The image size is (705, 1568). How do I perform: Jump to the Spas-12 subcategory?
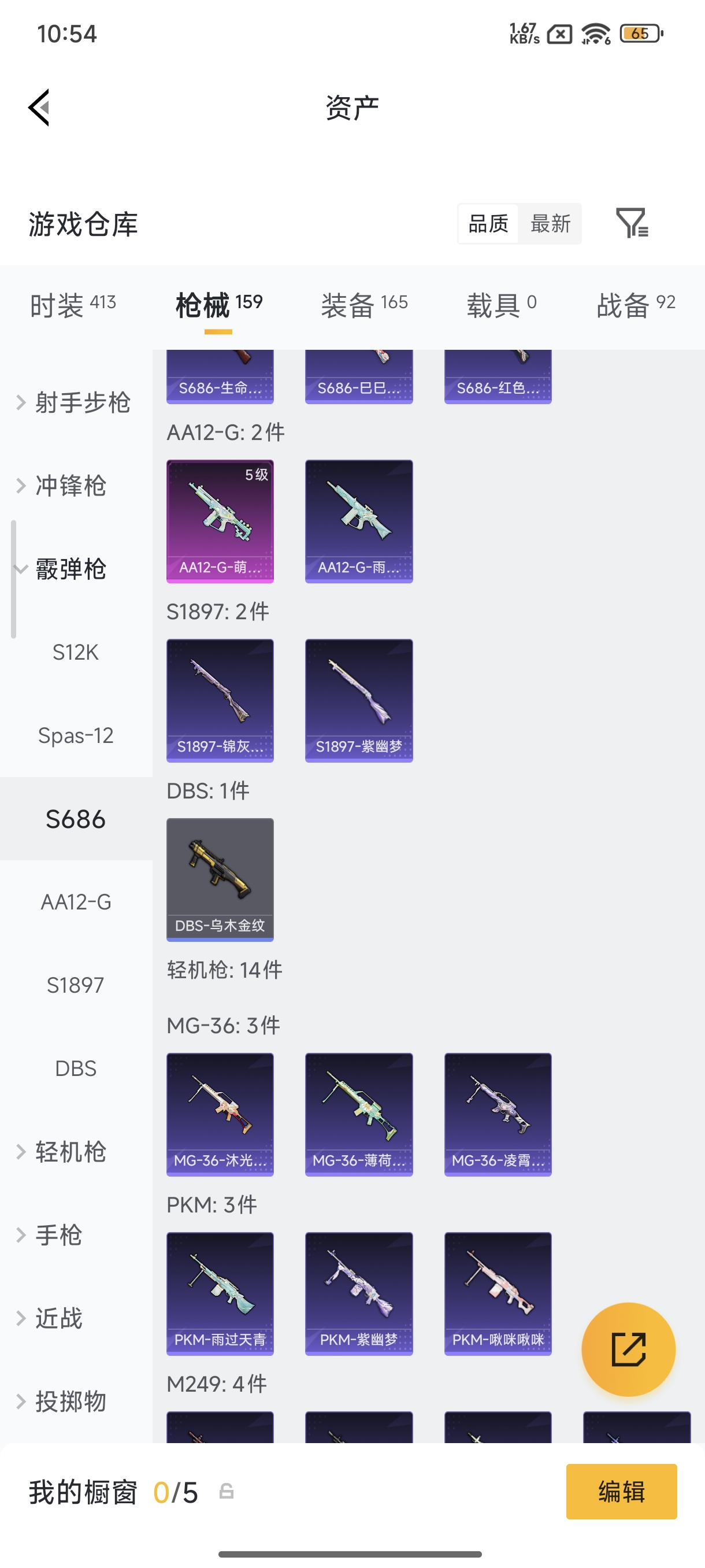(x=76, y=735)
